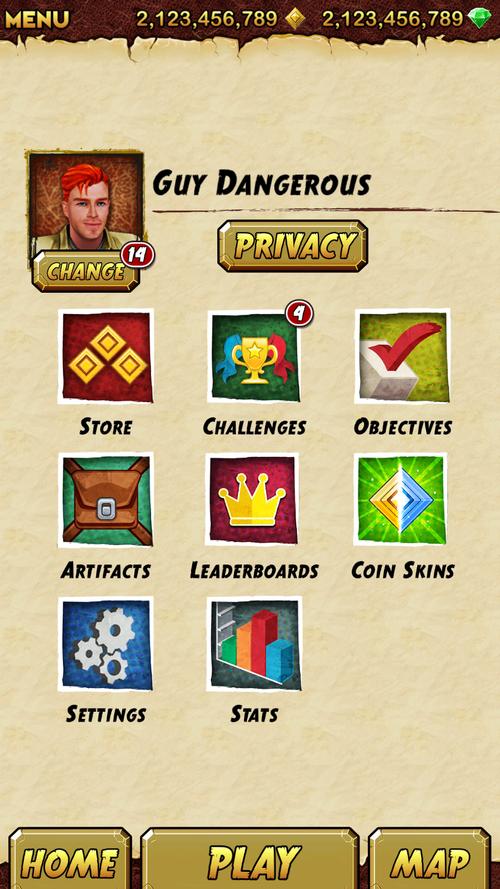
Task: Open the Settings gears tile
Action: [x=106, y=645]
